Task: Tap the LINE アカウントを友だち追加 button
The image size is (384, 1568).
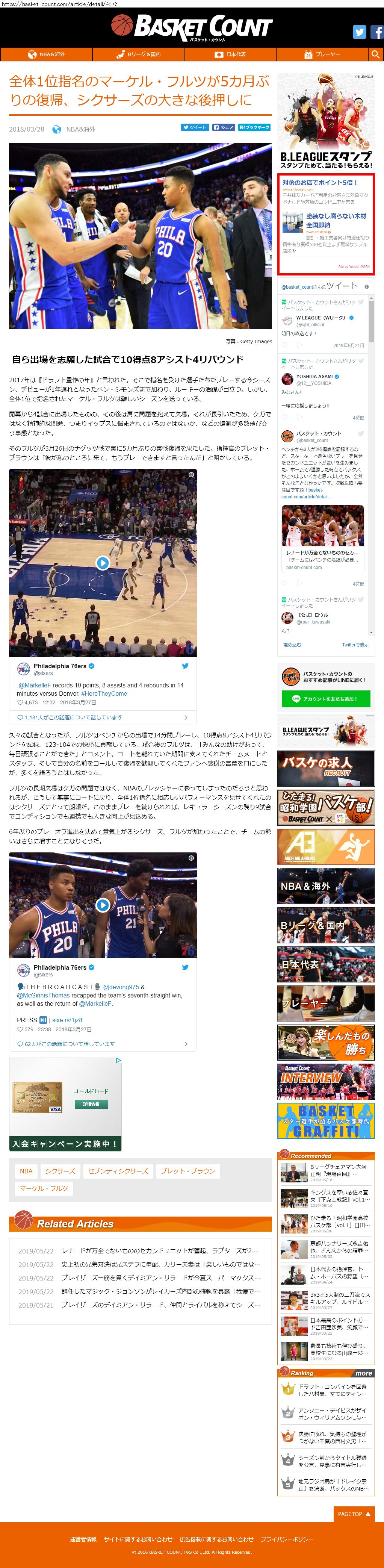Action: point(326,699)
